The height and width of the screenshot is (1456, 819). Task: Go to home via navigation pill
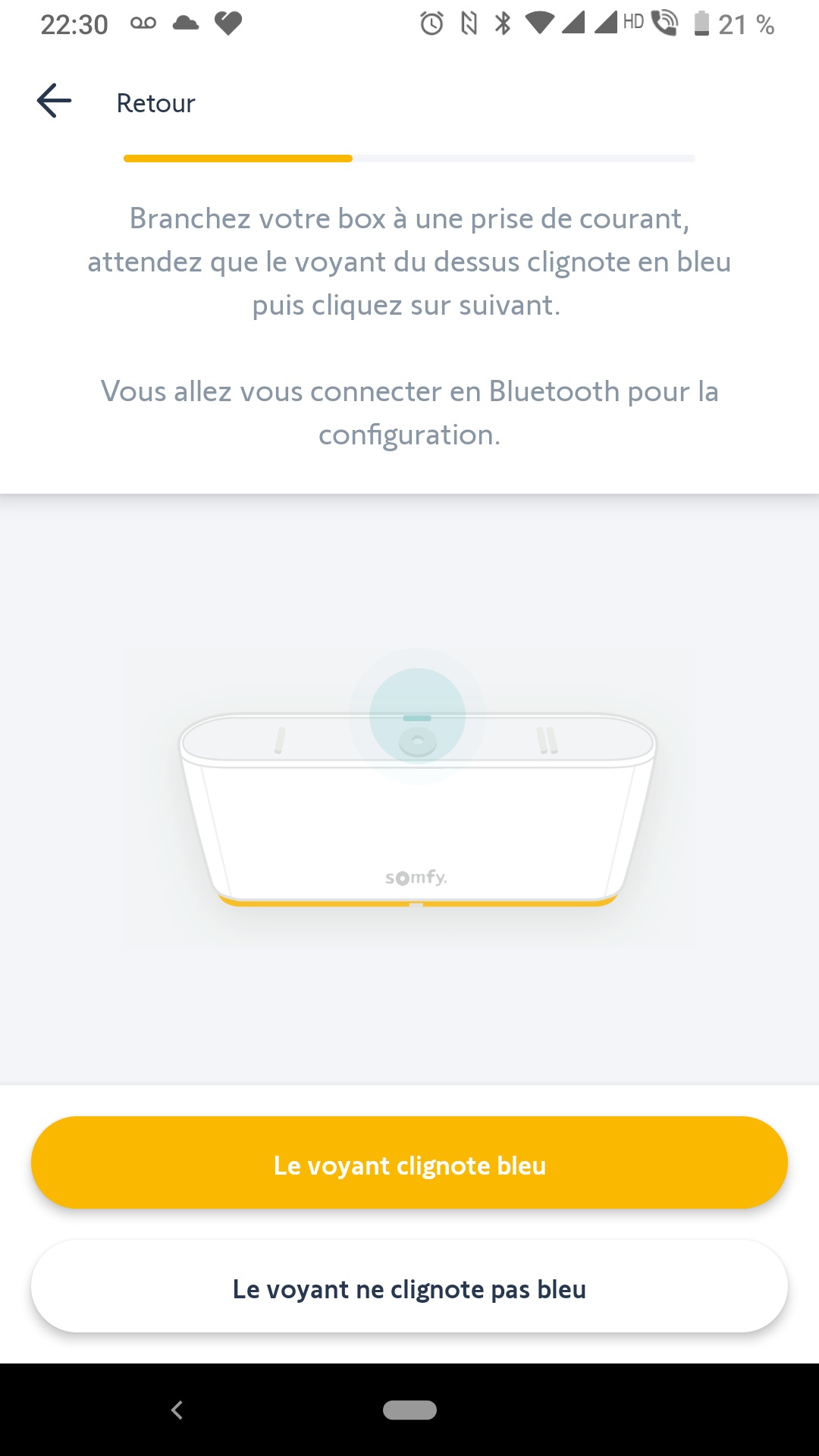[409, 1410]
